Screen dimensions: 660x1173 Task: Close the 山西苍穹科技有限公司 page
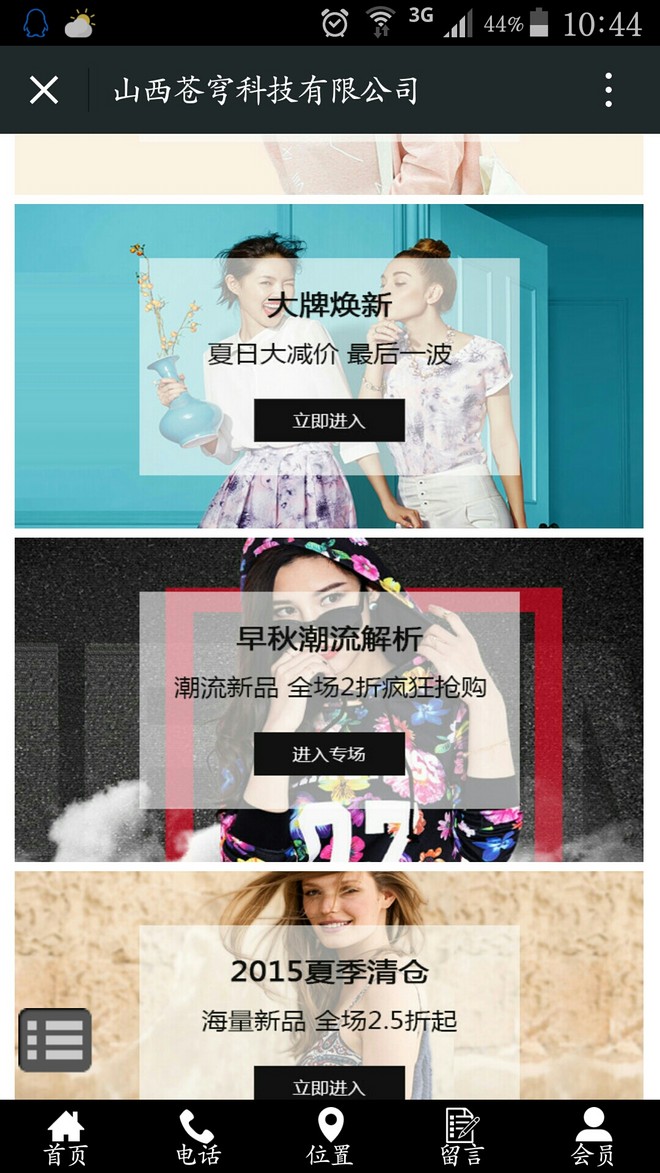pos(44,91)
